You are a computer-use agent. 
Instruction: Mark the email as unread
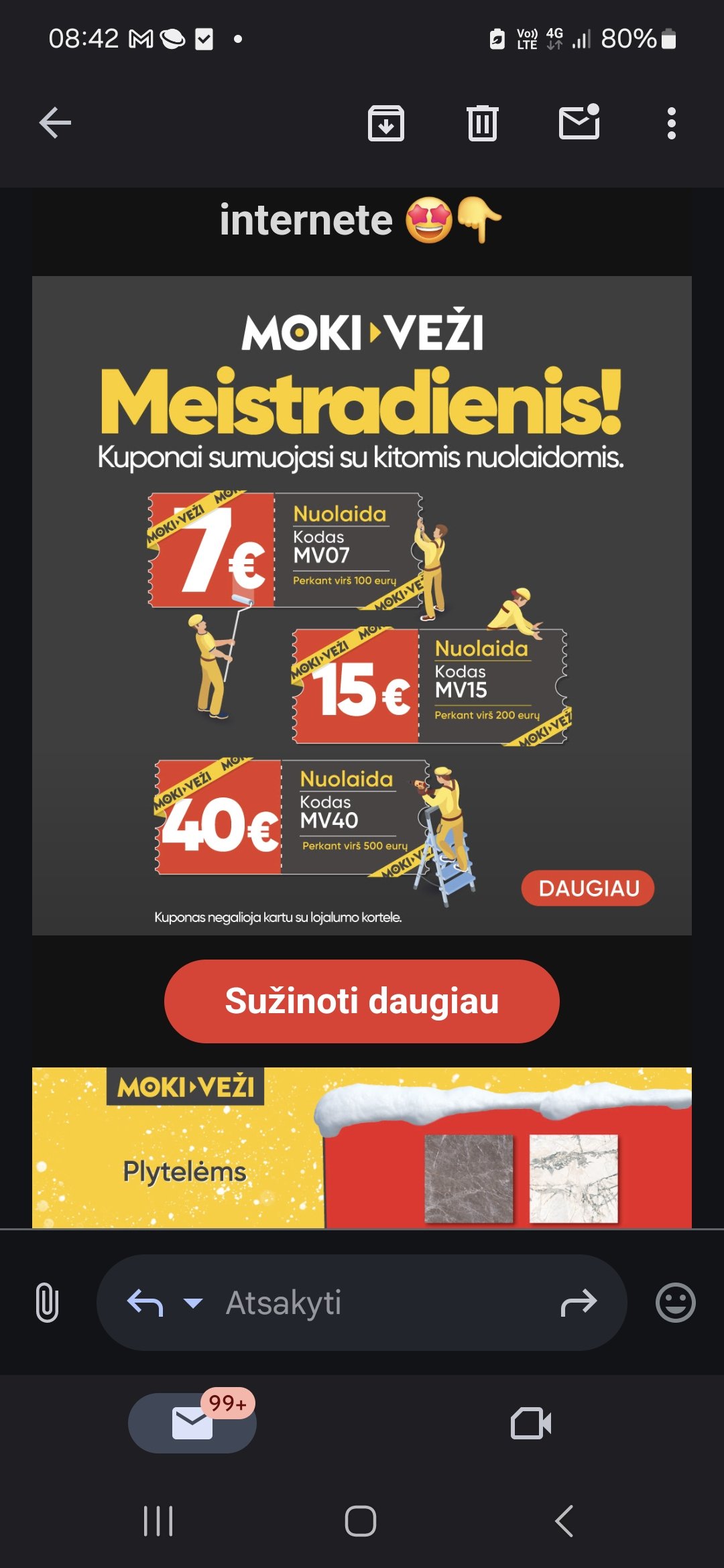[x=579, y=122]
